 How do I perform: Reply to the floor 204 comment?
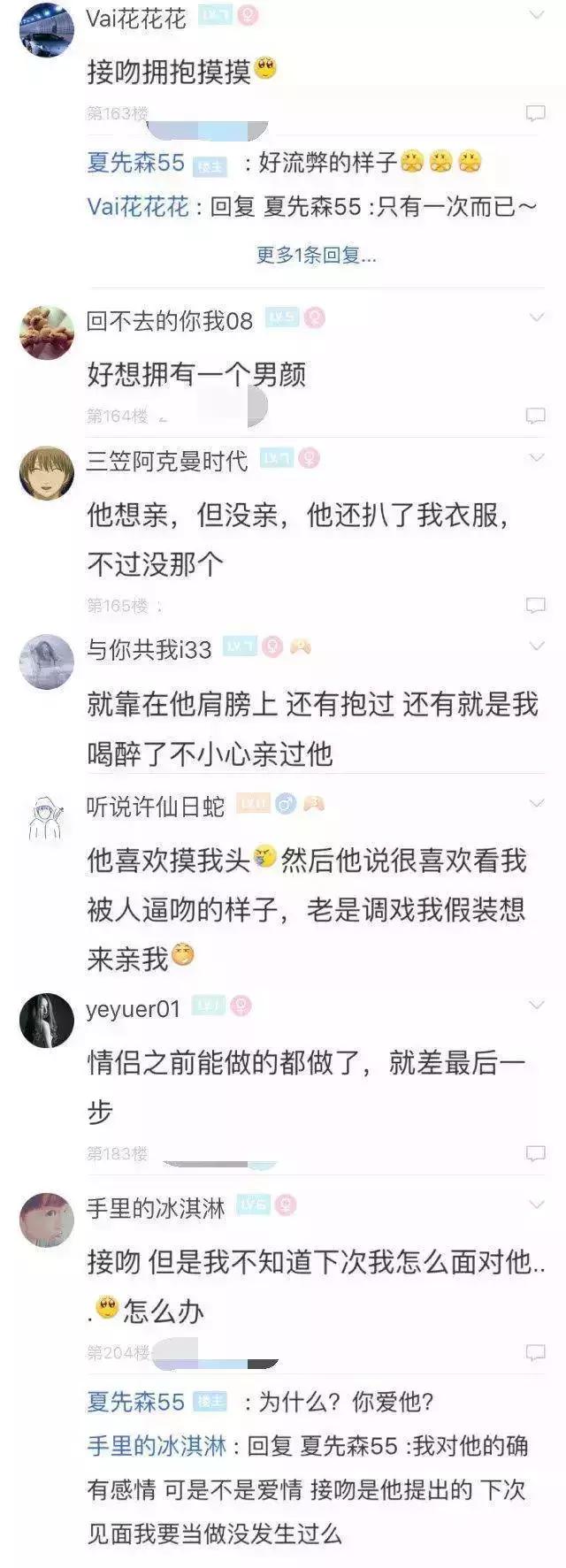[535, 1352]
